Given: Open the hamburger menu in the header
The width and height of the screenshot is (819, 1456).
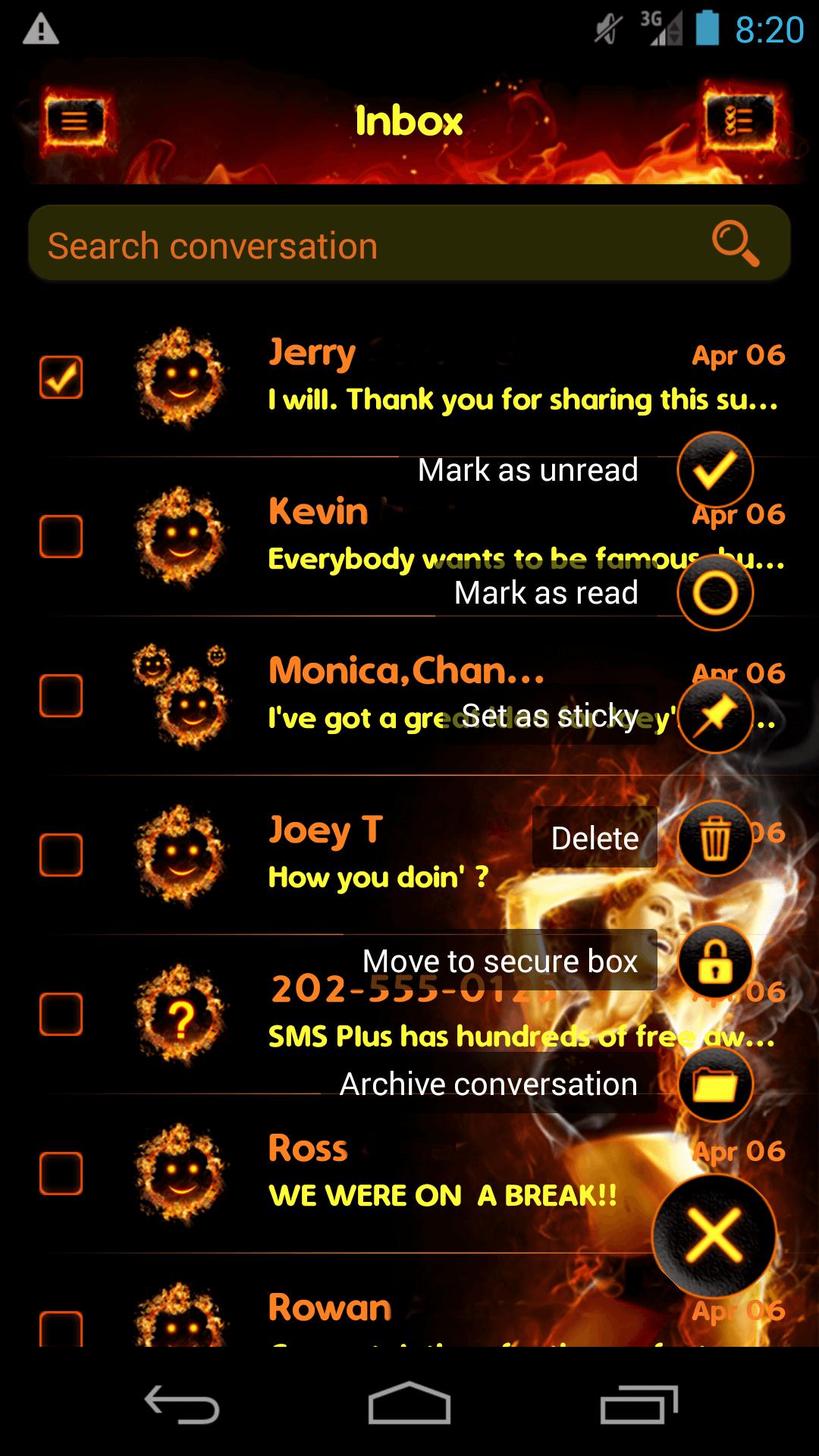Looking at the screenshot, I should (74, 121).
